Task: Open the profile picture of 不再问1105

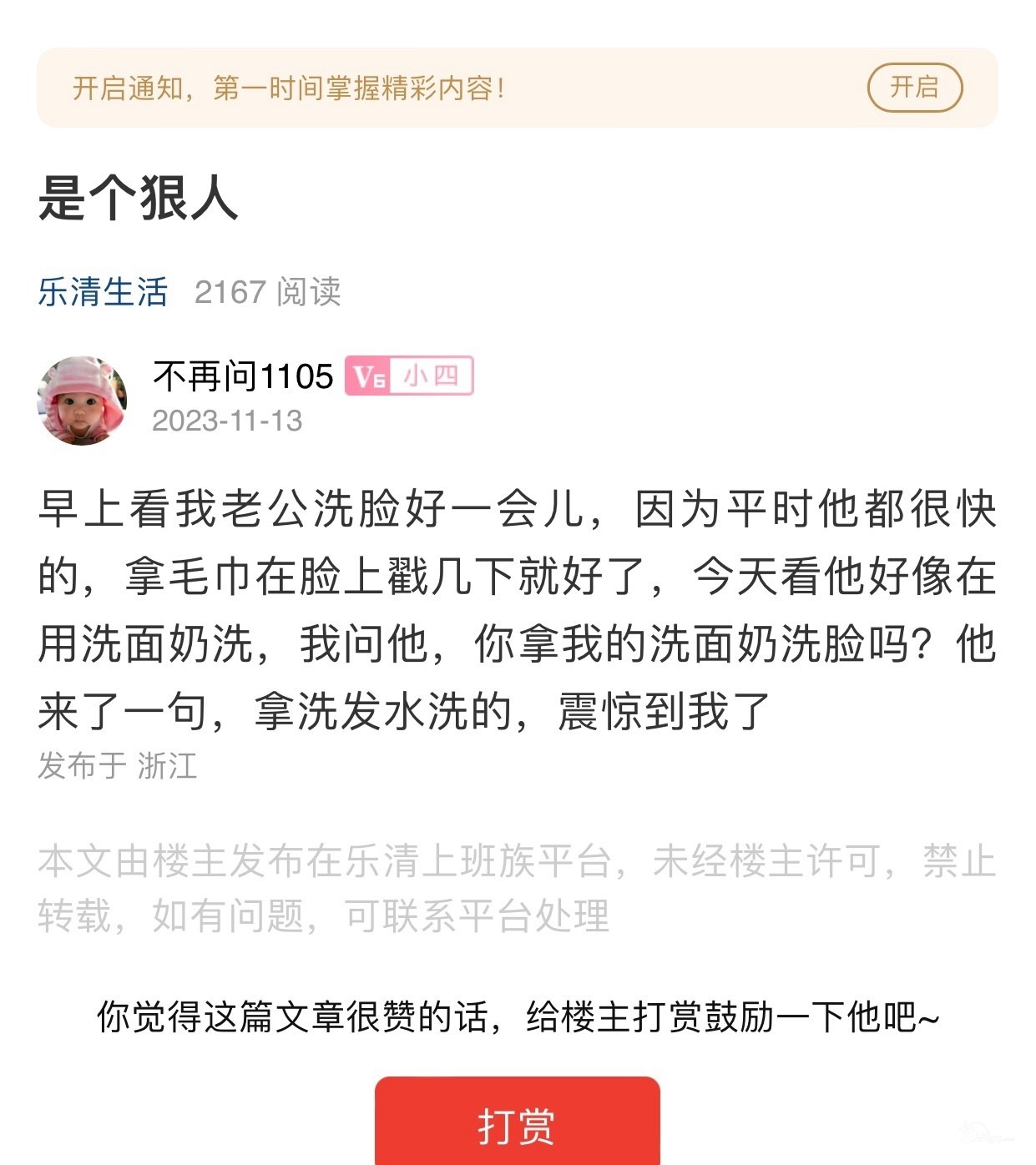Action: click(x=82, y=401)
